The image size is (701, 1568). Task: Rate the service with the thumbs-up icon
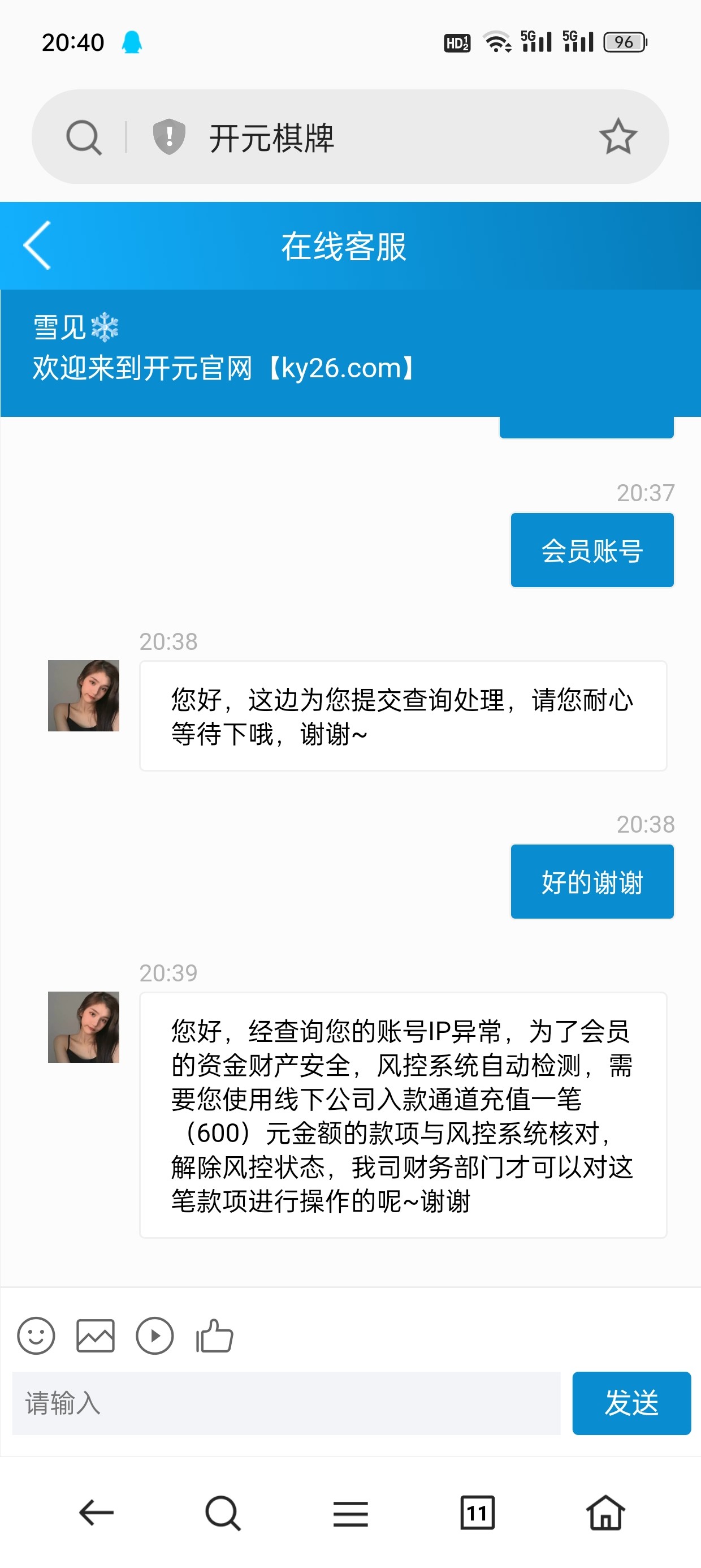[214, 1336]
